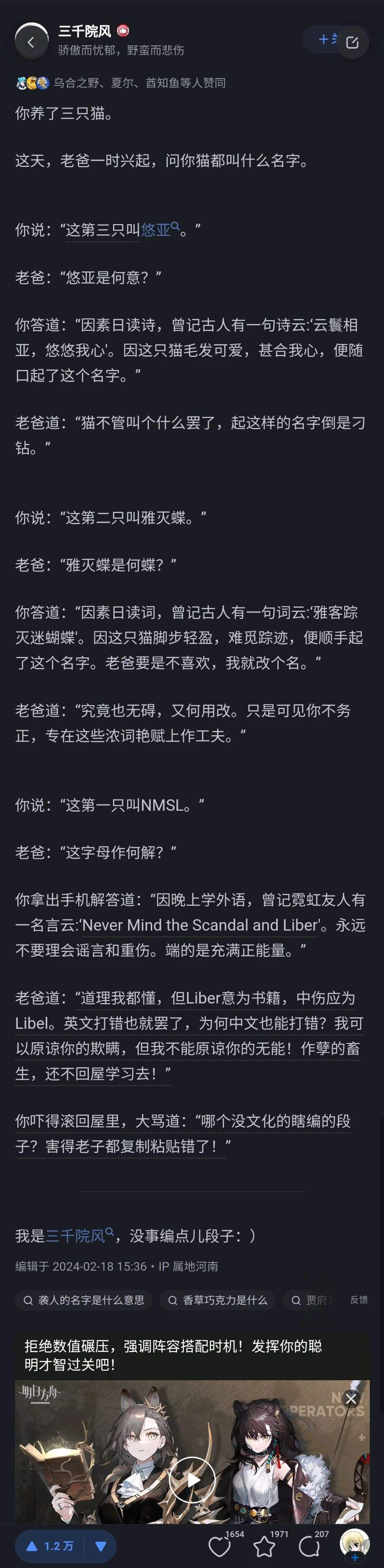Image resolution: width=384 pixels, height=1568 pixels.
Task: Downvote the answer with down arrow
Action: tap(101, 1546)
